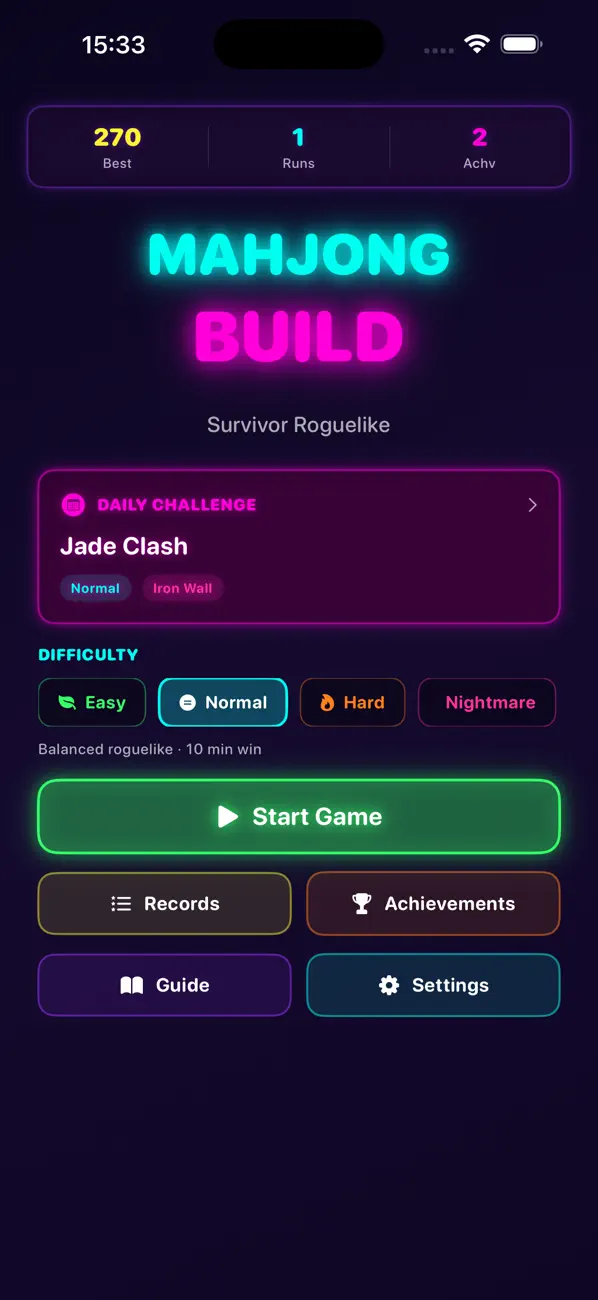The height and width of the screenshot is (1300, 598).
Task: Tap the Start Game button
Action: 299,816
